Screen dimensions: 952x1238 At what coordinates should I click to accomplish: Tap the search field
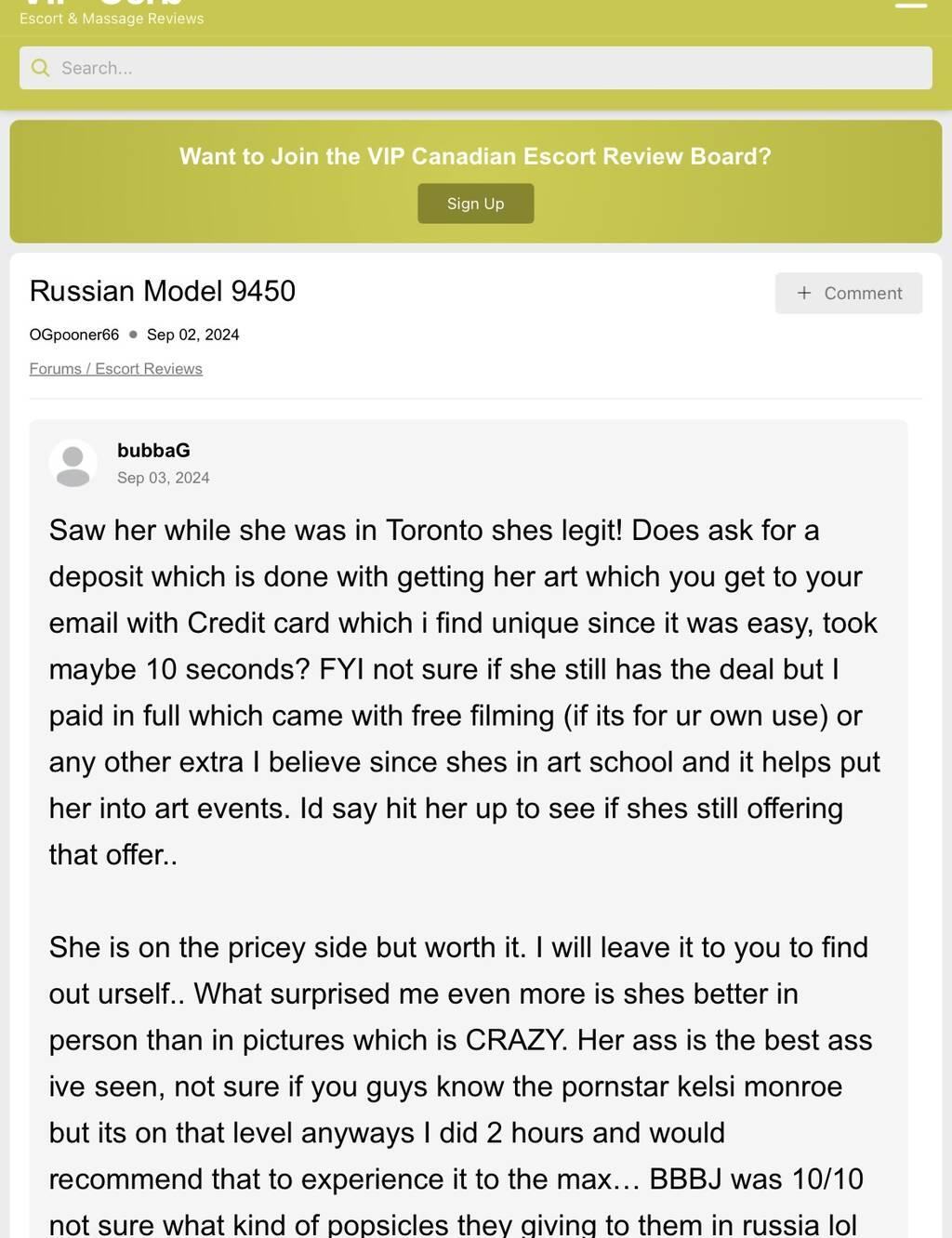pos(474,68)
